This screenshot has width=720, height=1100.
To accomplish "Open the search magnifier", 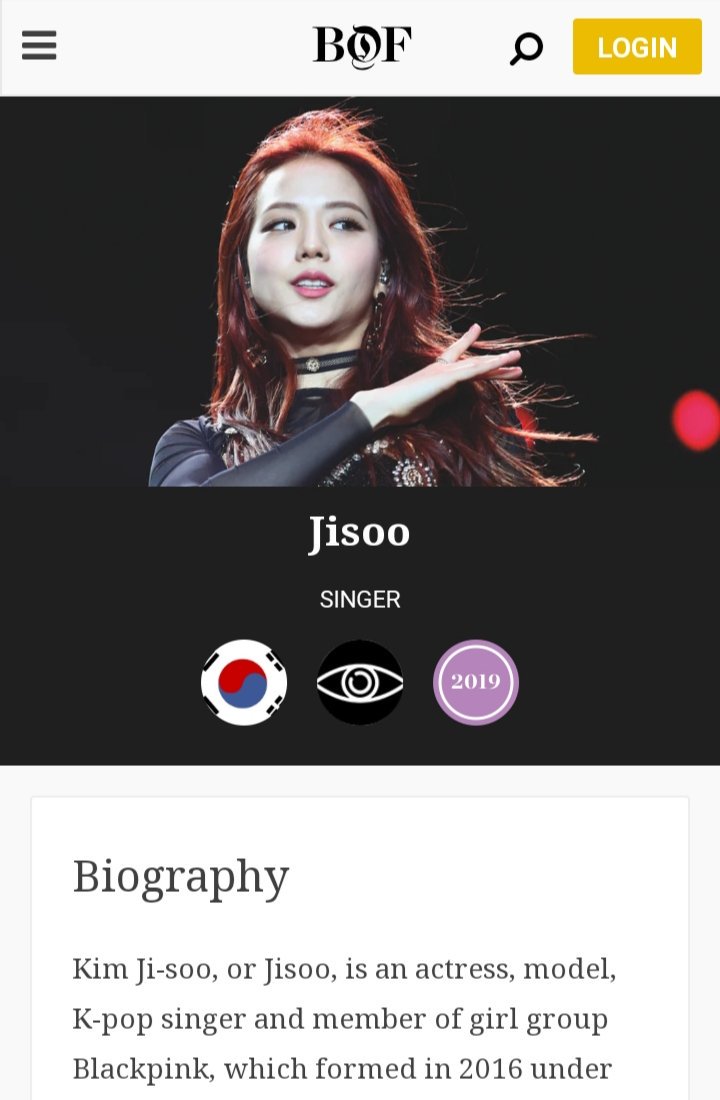I will point(526,48).
